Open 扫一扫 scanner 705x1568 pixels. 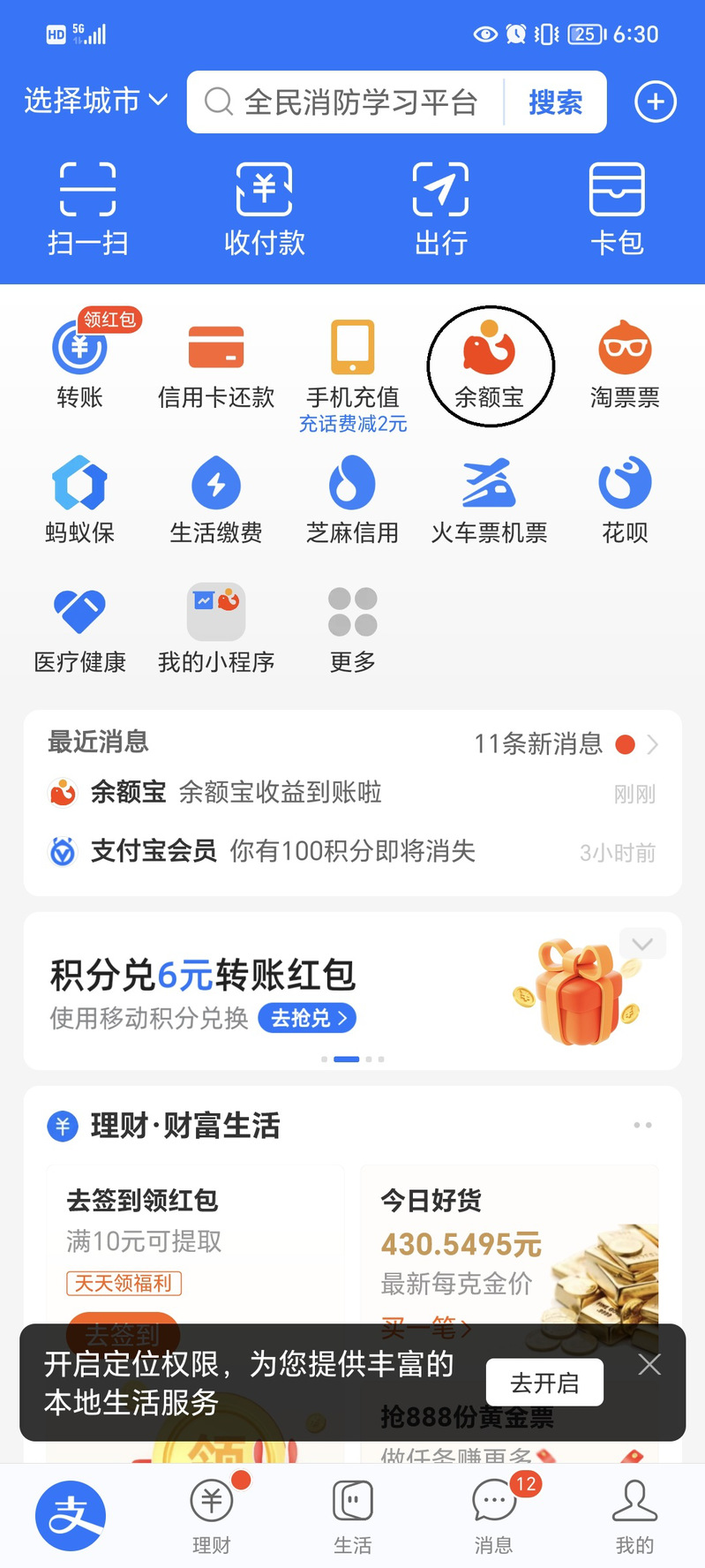[x=87, y=208]
